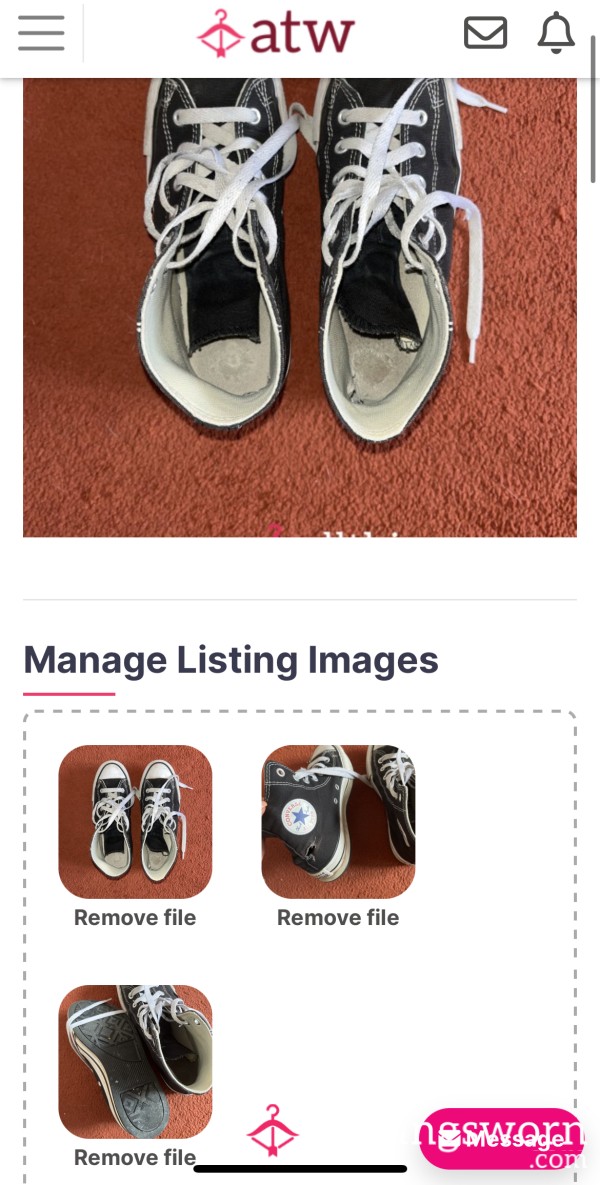Open the notifications bell
This screenshot has height=1185, width=600.
(x=556, y=33)
